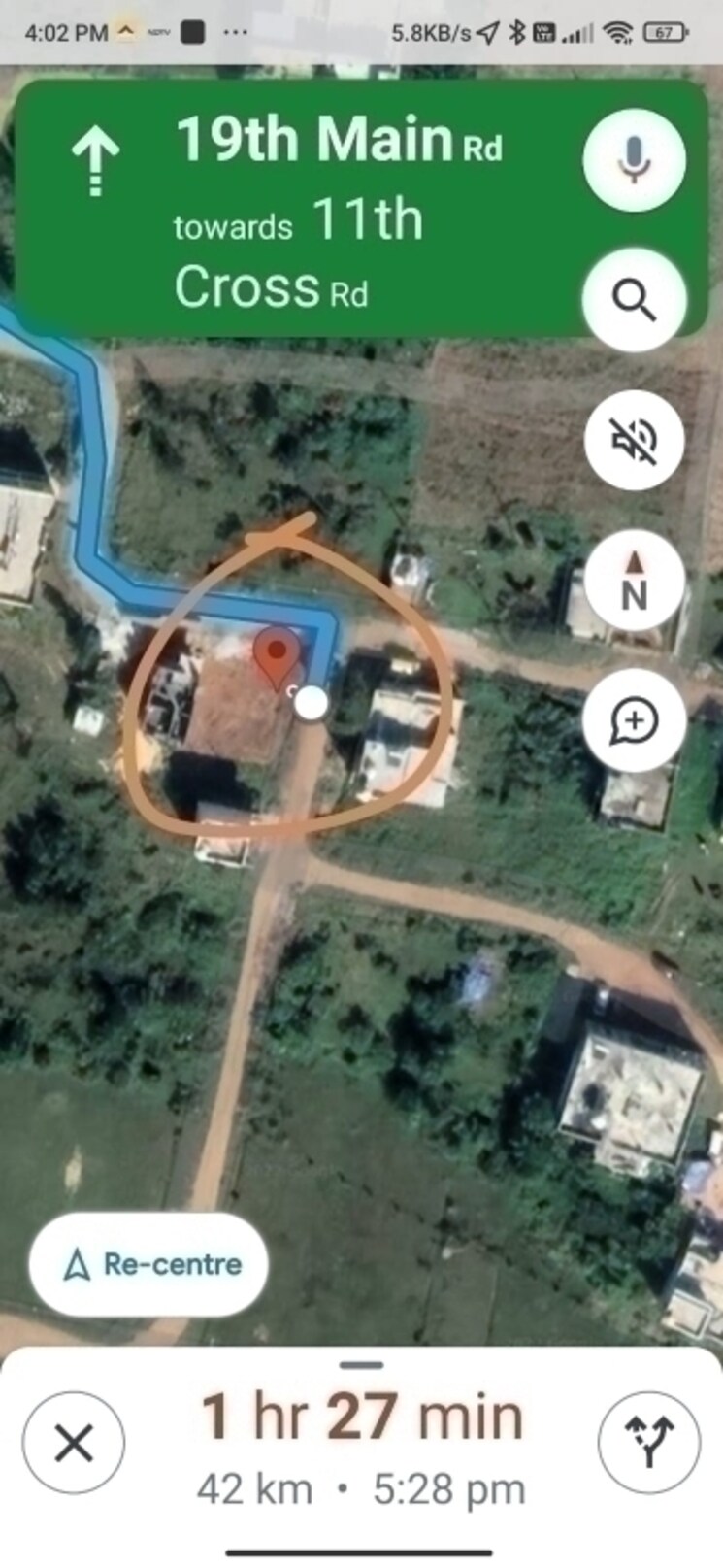The height and width of the screenshot is (1568, 723).
Task: Show alternate routes
Action: click(649, 1443)
